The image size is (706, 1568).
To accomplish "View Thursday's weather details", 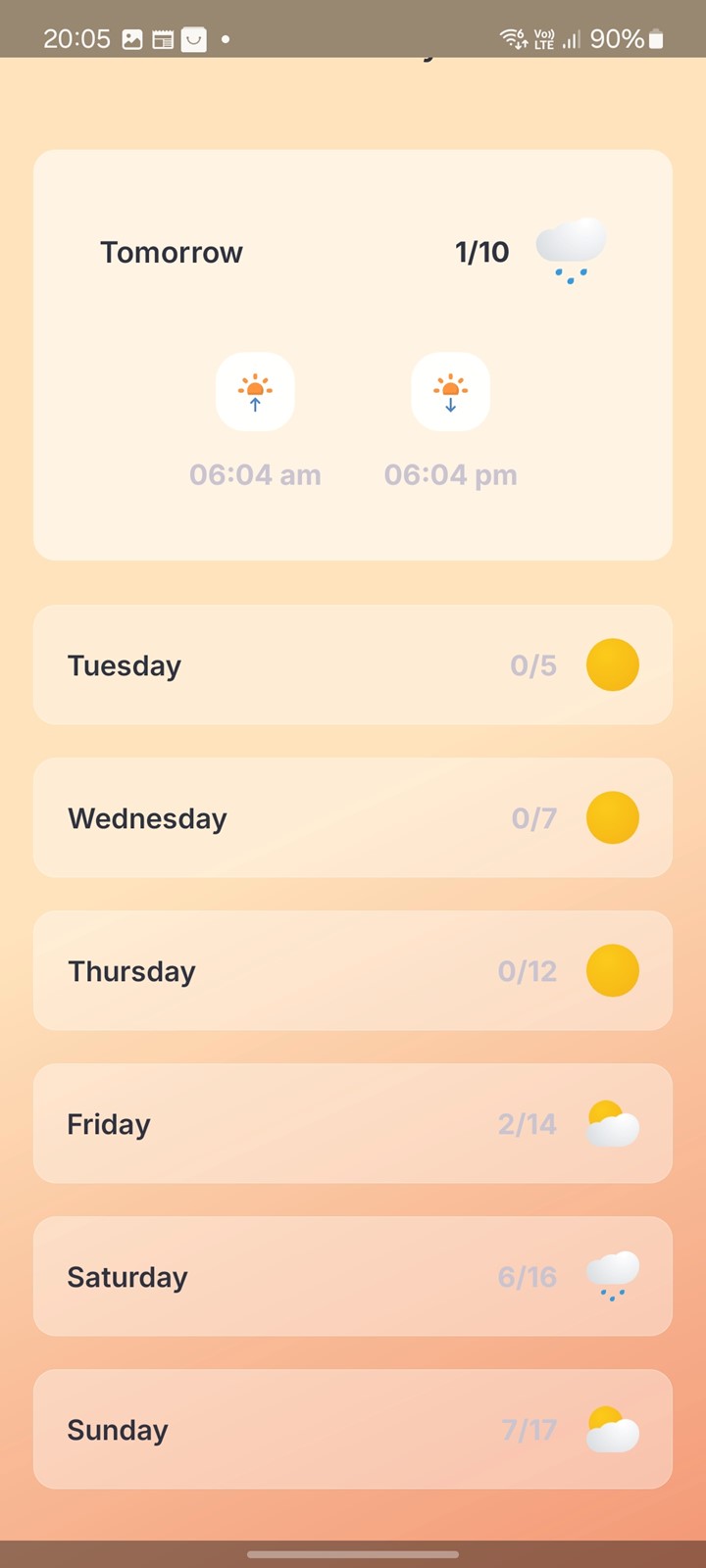I will pos(353,971).
